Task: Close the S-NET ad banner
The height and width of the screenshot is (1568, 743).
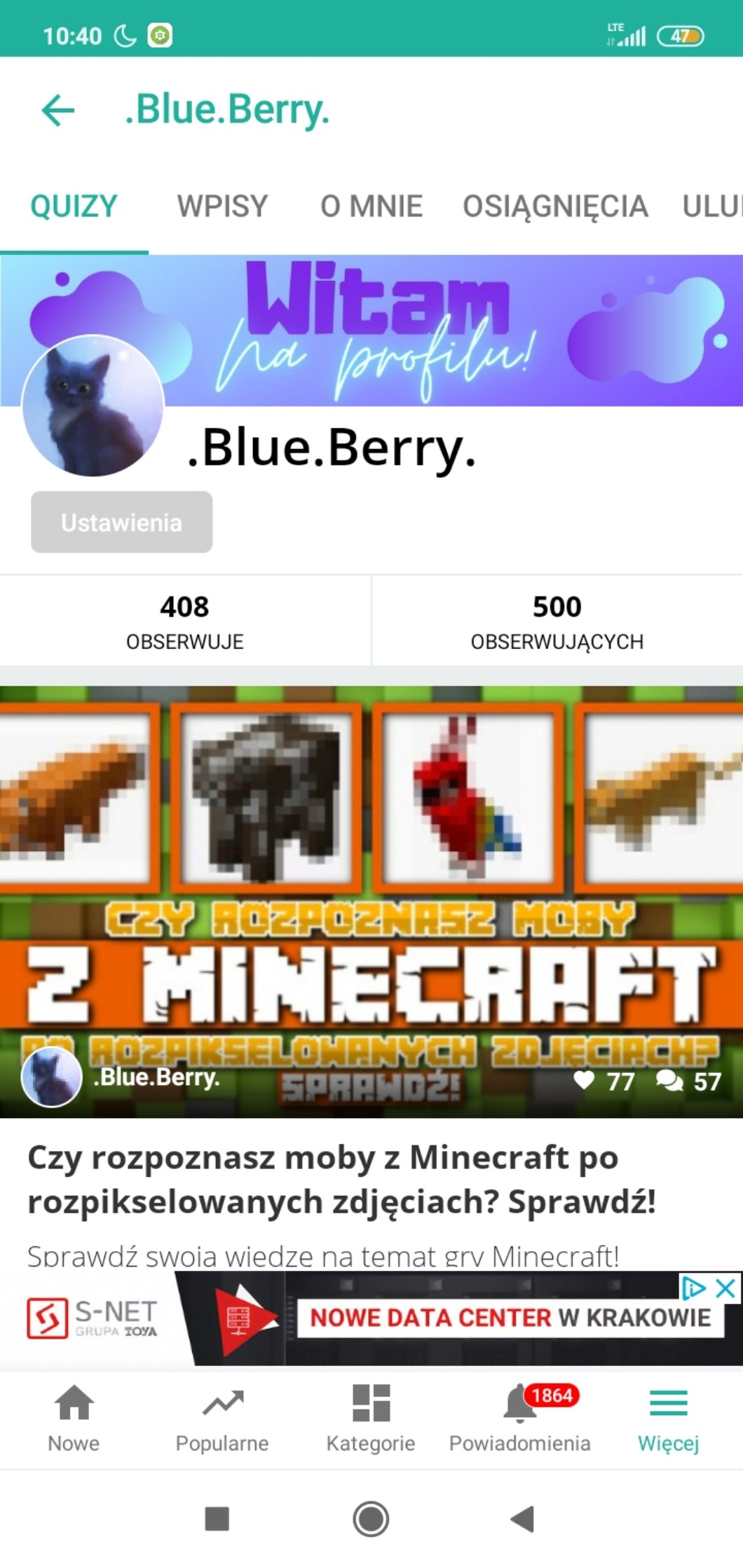Action: coord(725,1288)
